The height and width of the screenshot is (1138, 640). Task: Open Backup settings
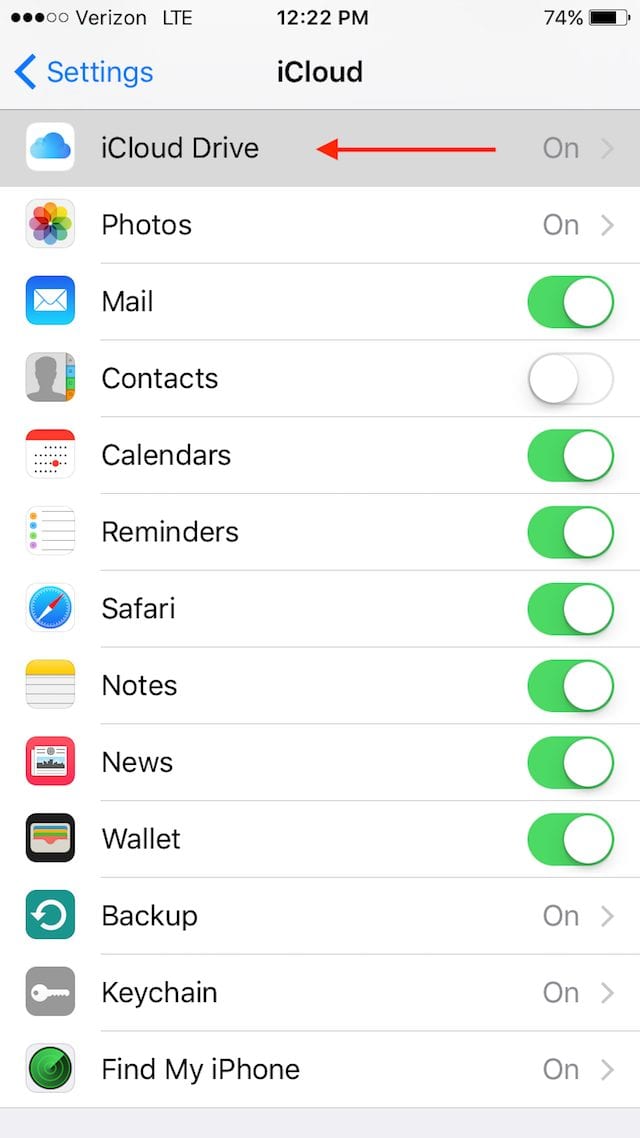coord(320,916)
